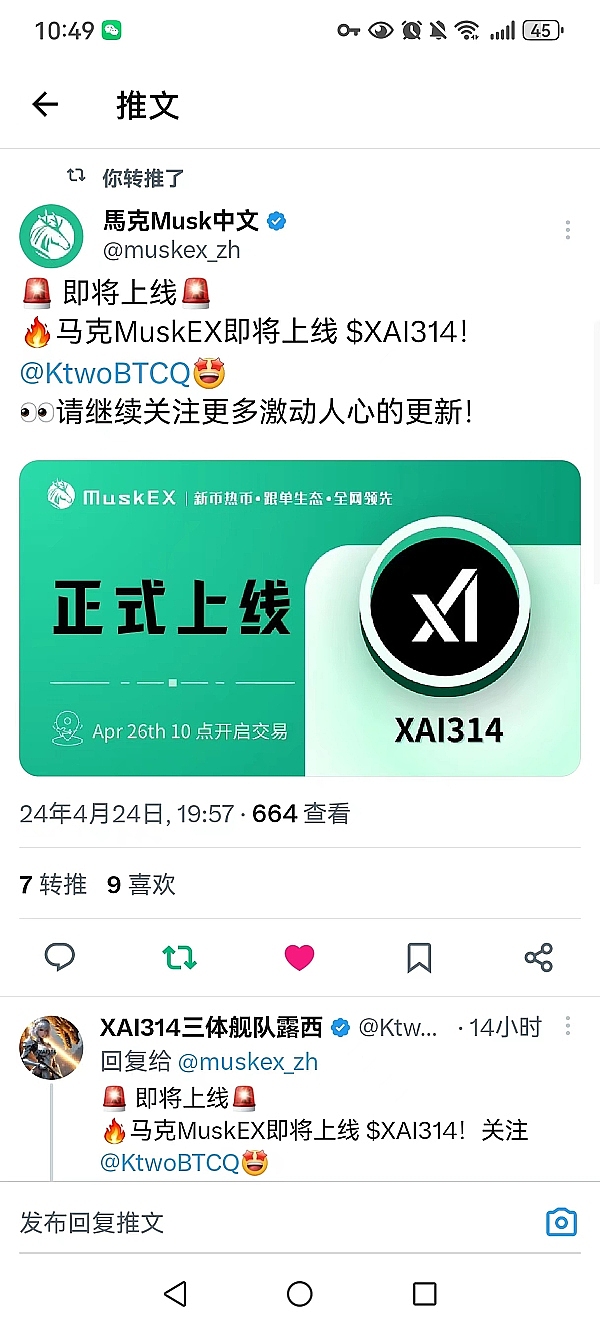This screenshot has width=600, height=1326.
Task: Undo the retweet with the green icon
Action: click(x=179, y=958)
